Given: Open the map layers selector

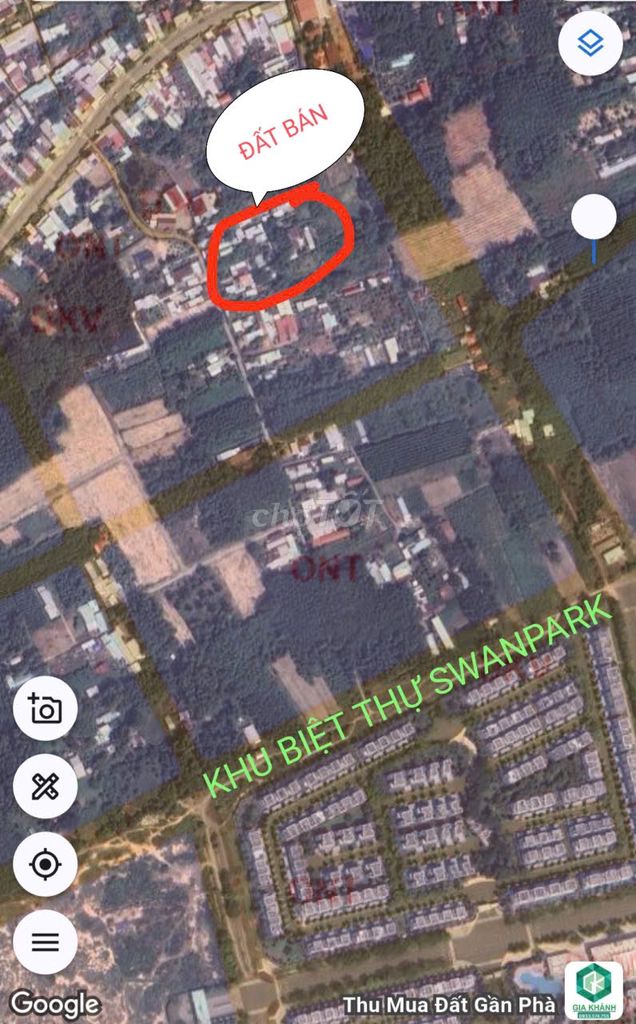Looking at the screenshot, I should coord(590,43).
